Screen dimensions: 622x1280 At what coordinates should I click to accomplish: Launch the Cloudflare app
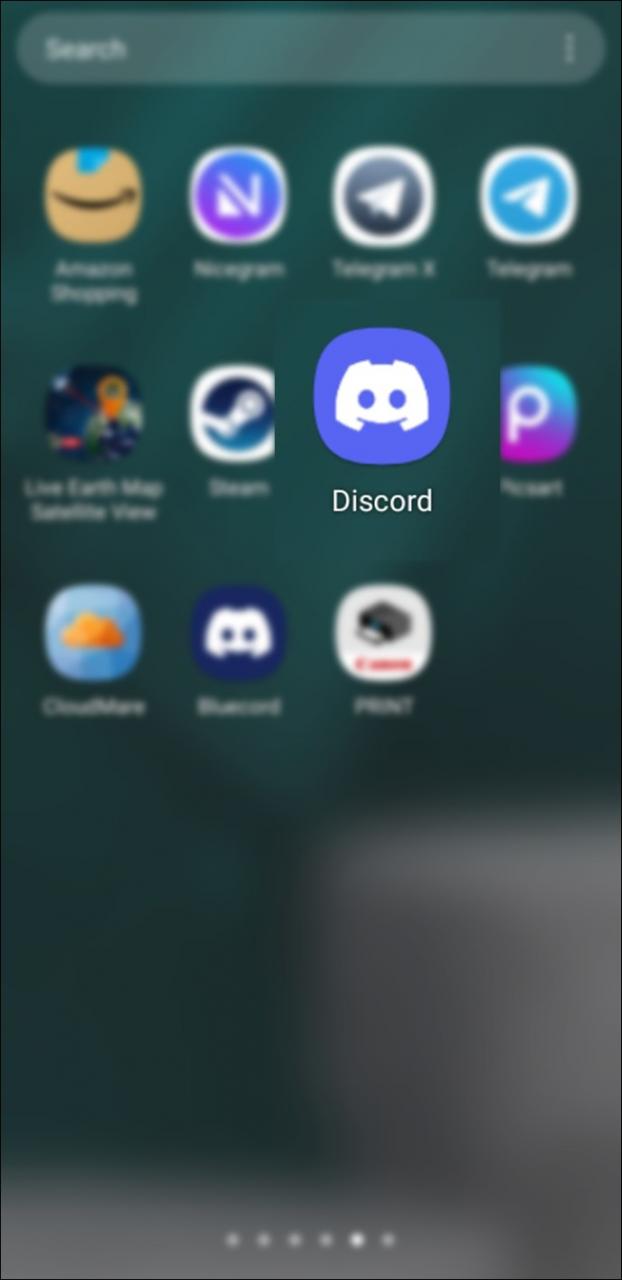point(93,633)
